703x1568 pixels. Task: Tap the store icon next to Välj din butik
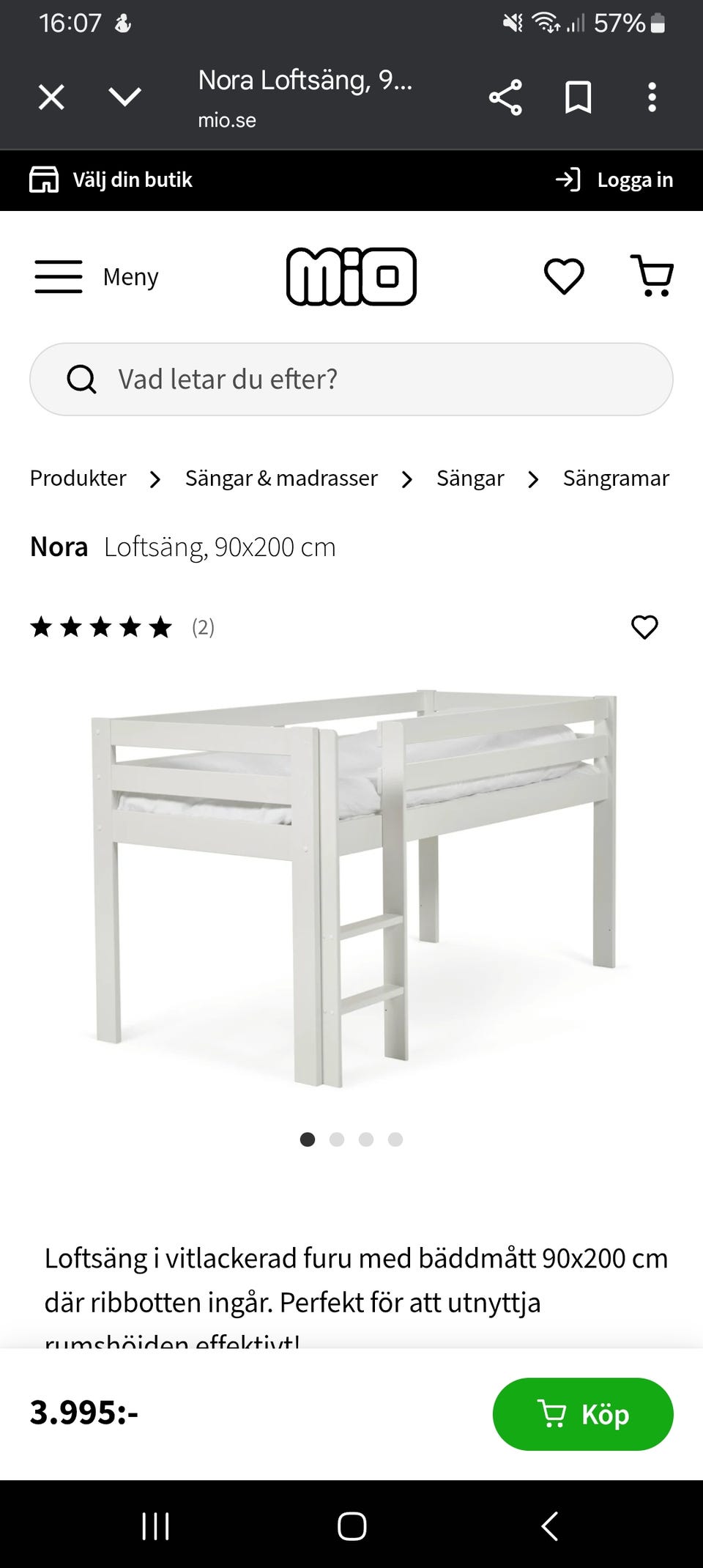45,180
